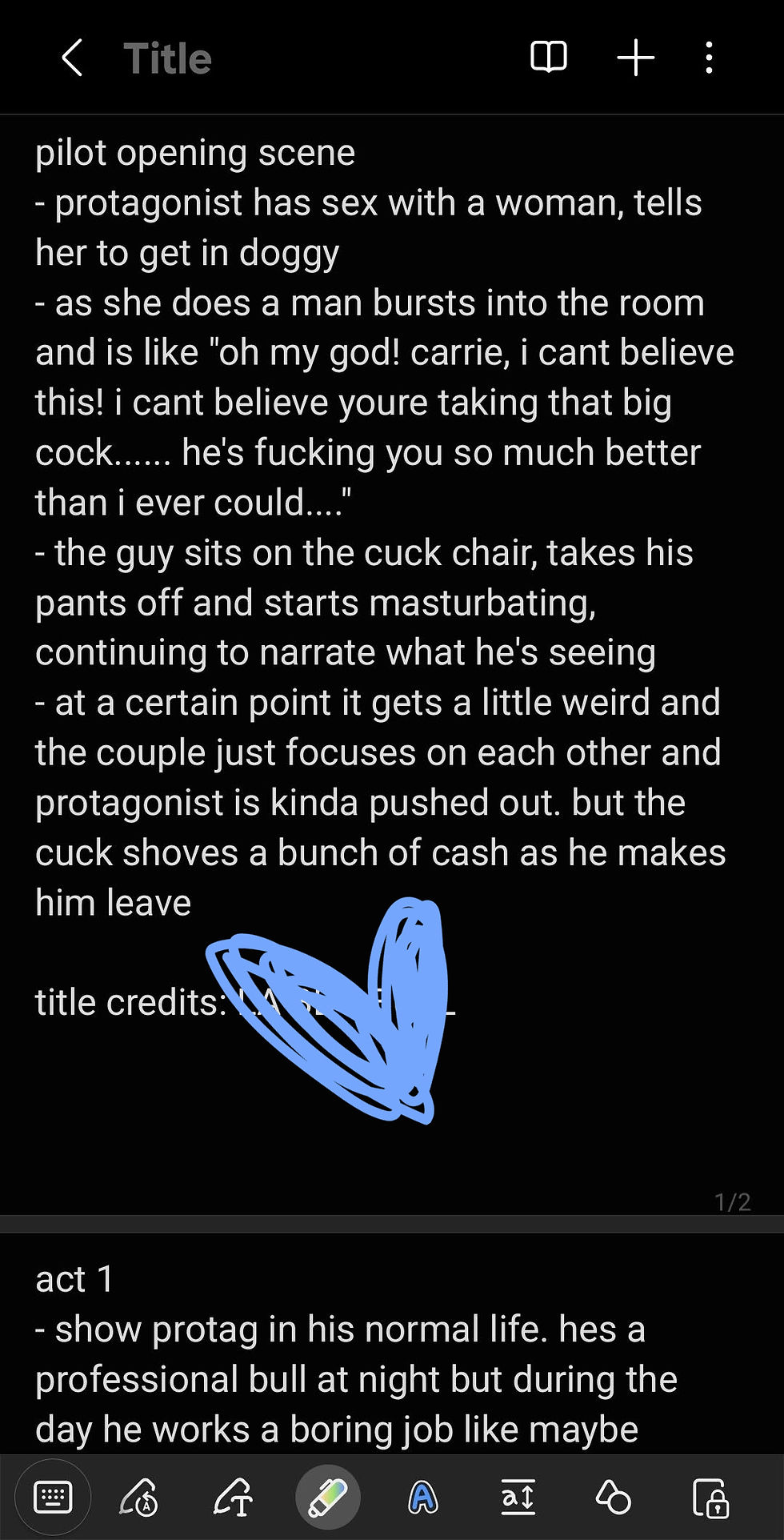Switch to reading mode

549,58
